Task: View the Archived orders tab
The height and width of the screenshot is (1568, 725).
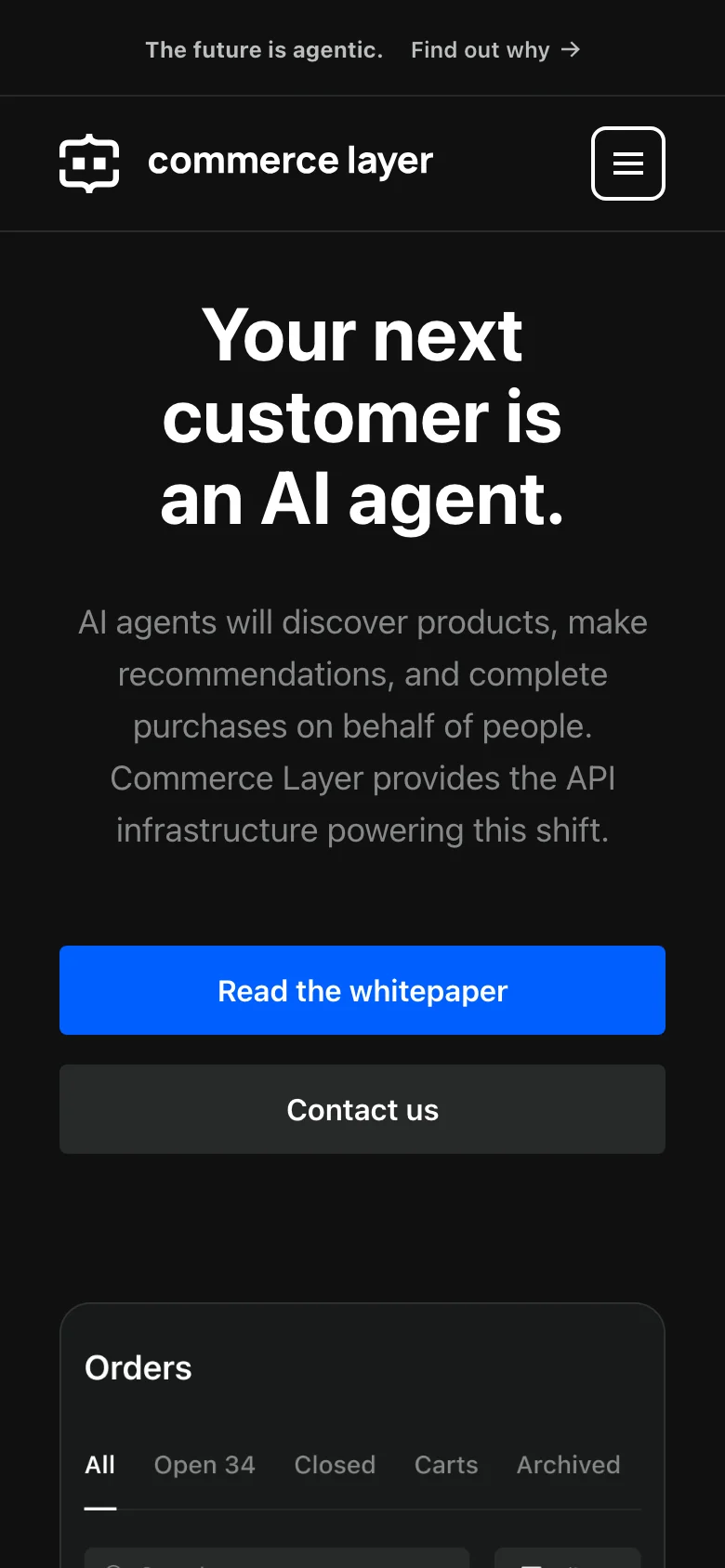Action: [568, 1465]
